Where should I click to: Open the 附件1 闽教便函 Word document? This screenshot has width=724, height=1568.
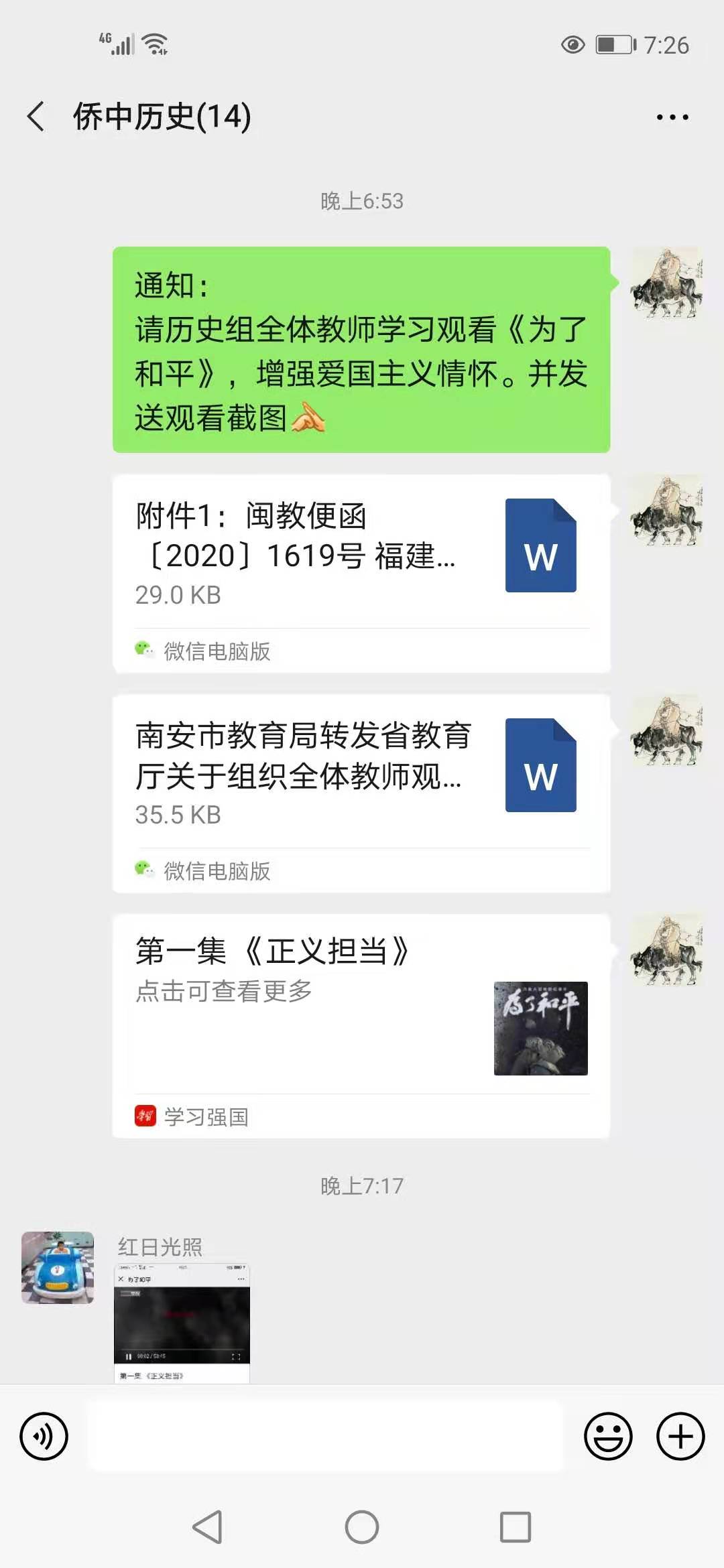361,556
